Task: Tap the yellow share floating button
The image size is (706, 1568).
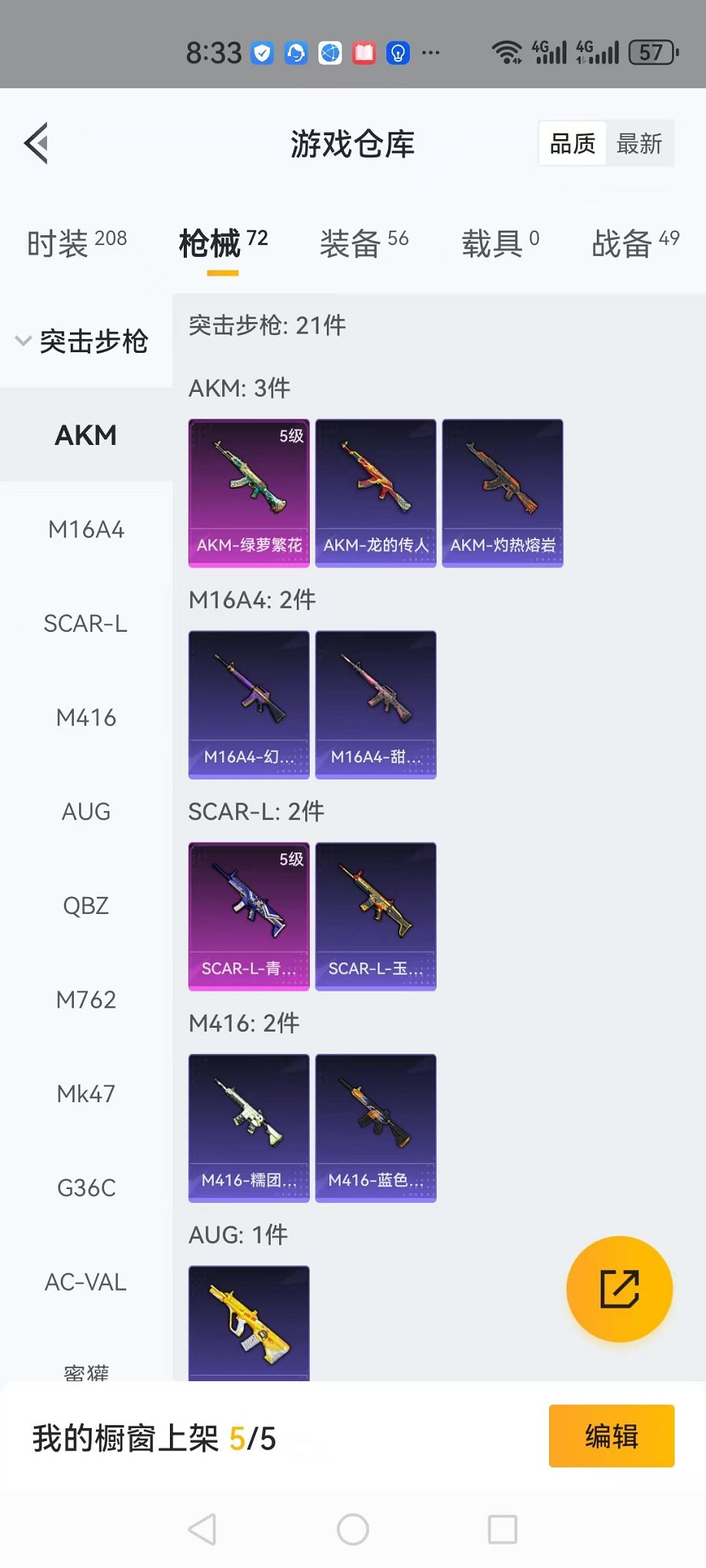Action: (x=619, y=1289)
